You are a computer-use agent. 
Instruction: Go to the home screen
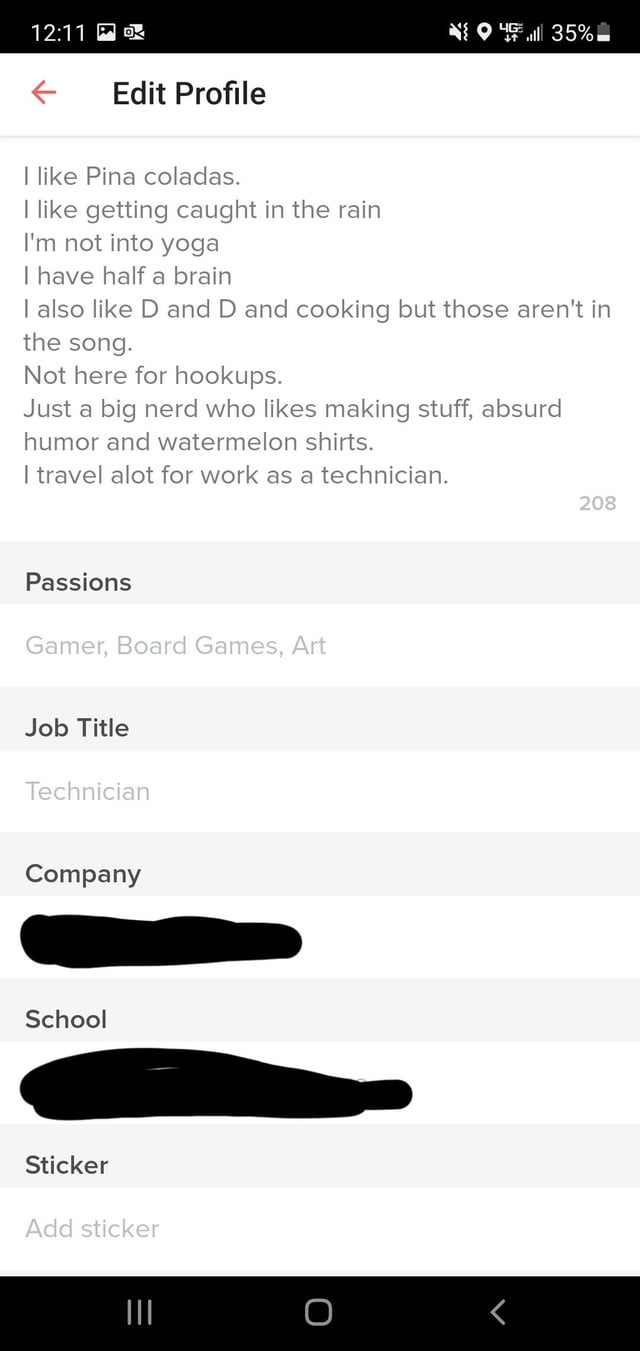pyautogui.click(x=318, y=1311)
